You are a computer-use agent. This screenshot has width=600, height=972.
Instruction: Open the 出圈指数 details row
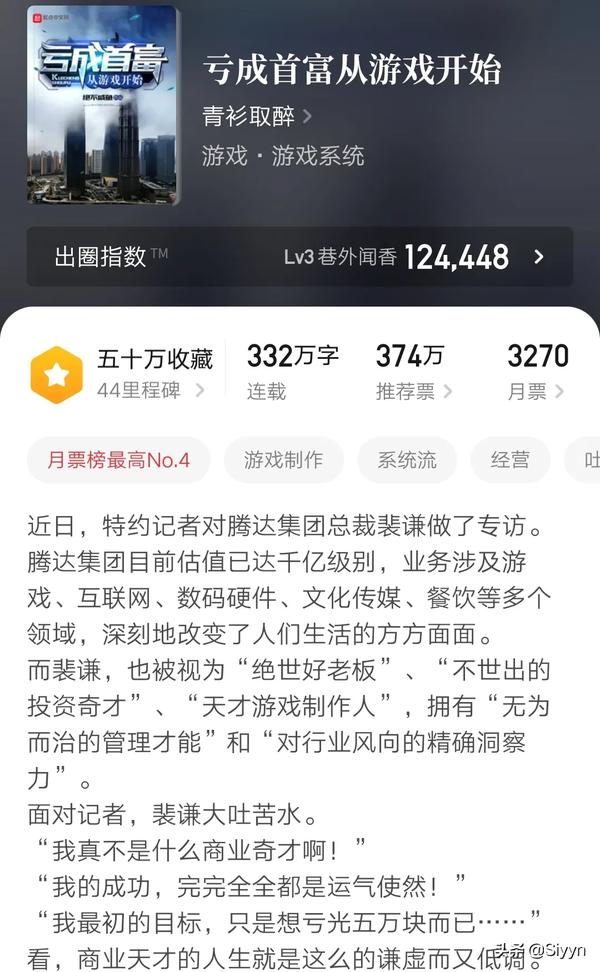pos(299,257)
